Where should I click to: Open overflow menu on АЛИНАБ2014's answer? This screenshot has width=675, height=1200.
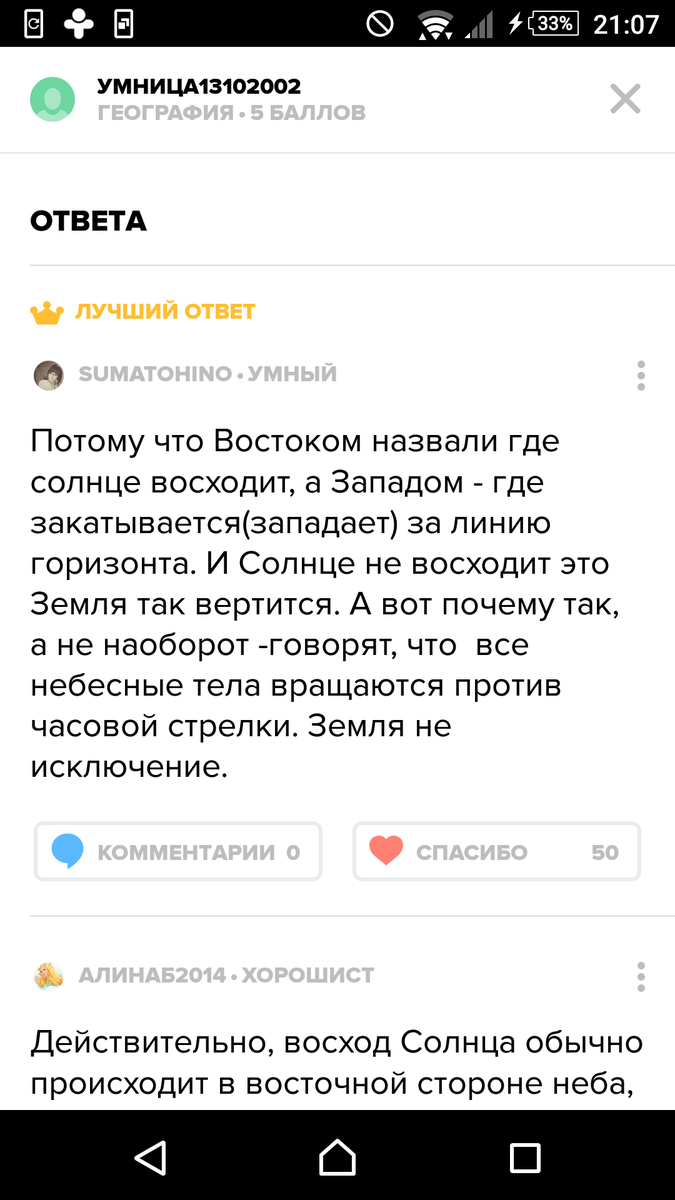coord(641,975)
